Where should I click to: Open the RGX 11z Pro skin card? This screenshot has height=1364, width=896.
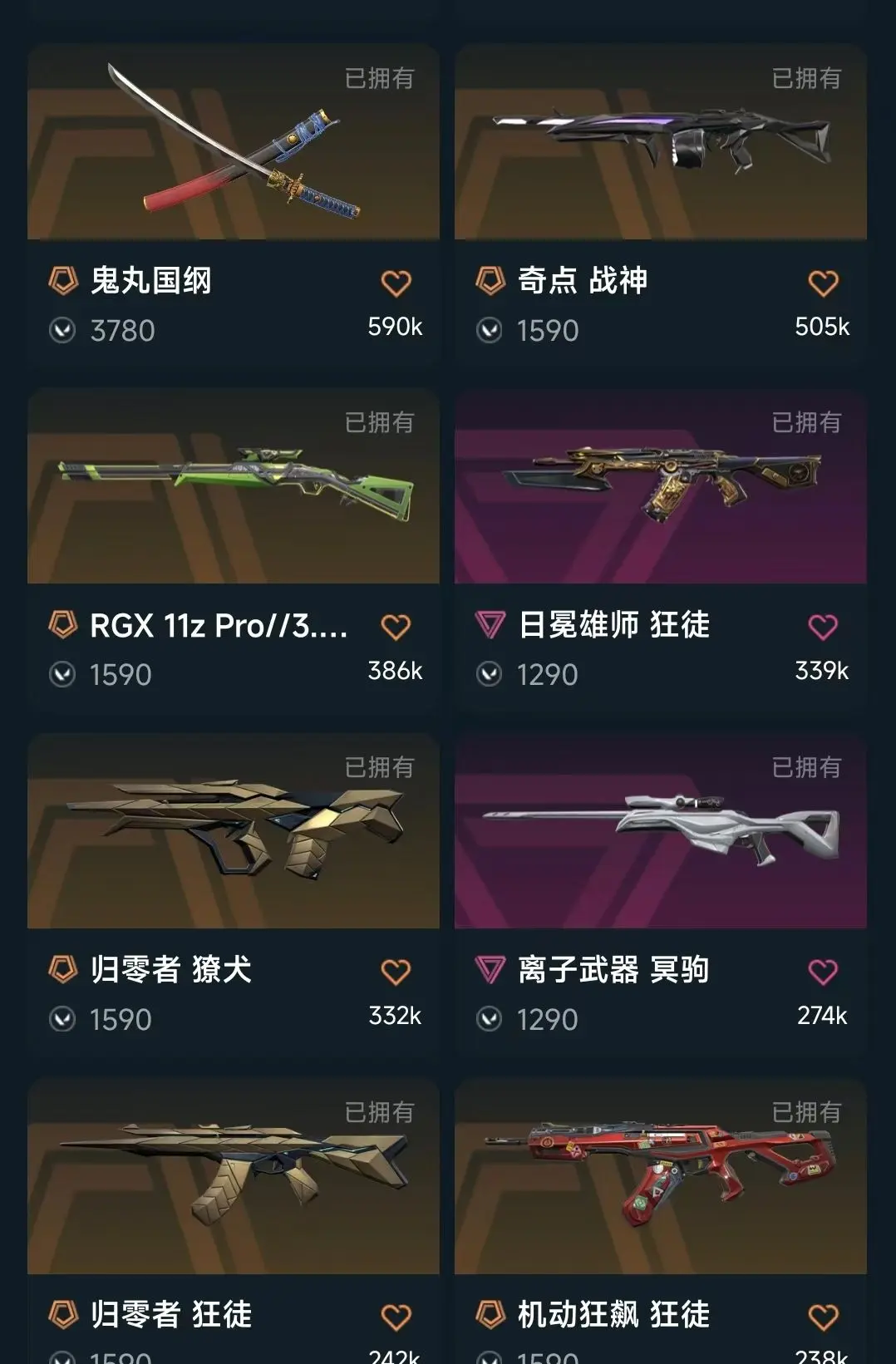234,487
